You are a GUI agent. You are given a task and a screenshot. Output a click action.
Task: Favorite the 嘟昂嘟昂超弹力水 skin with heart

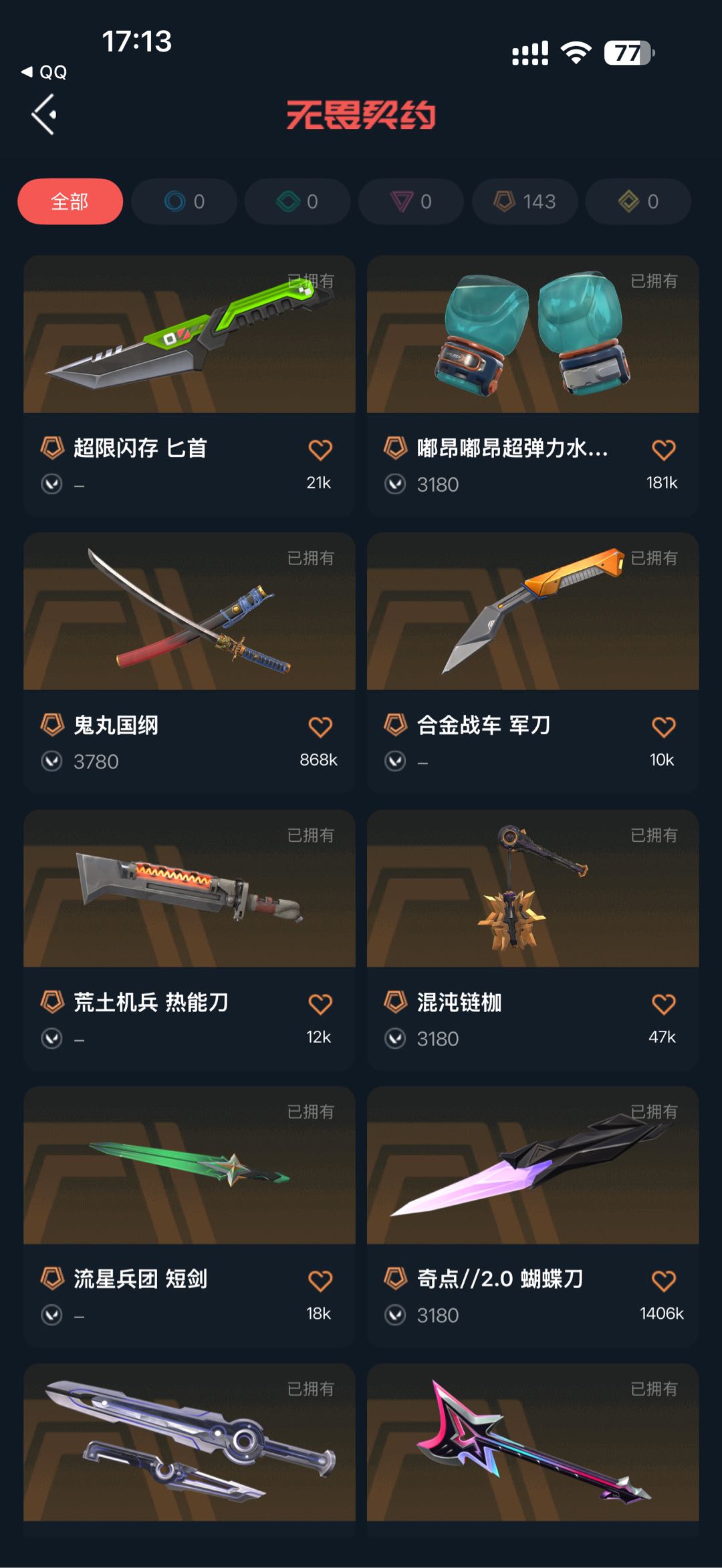663,450
